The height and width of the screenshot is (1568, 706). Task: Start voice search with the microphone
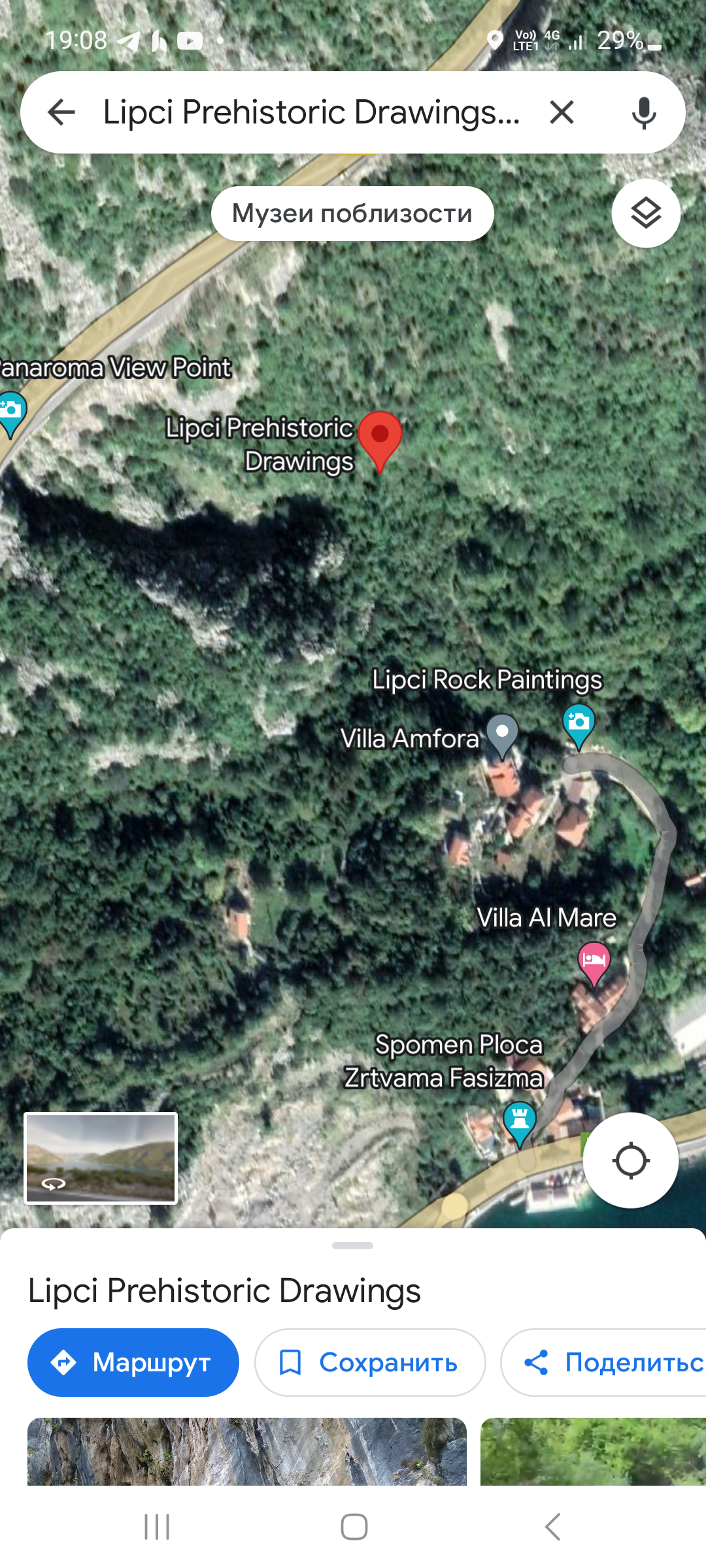tap(644, 112)
